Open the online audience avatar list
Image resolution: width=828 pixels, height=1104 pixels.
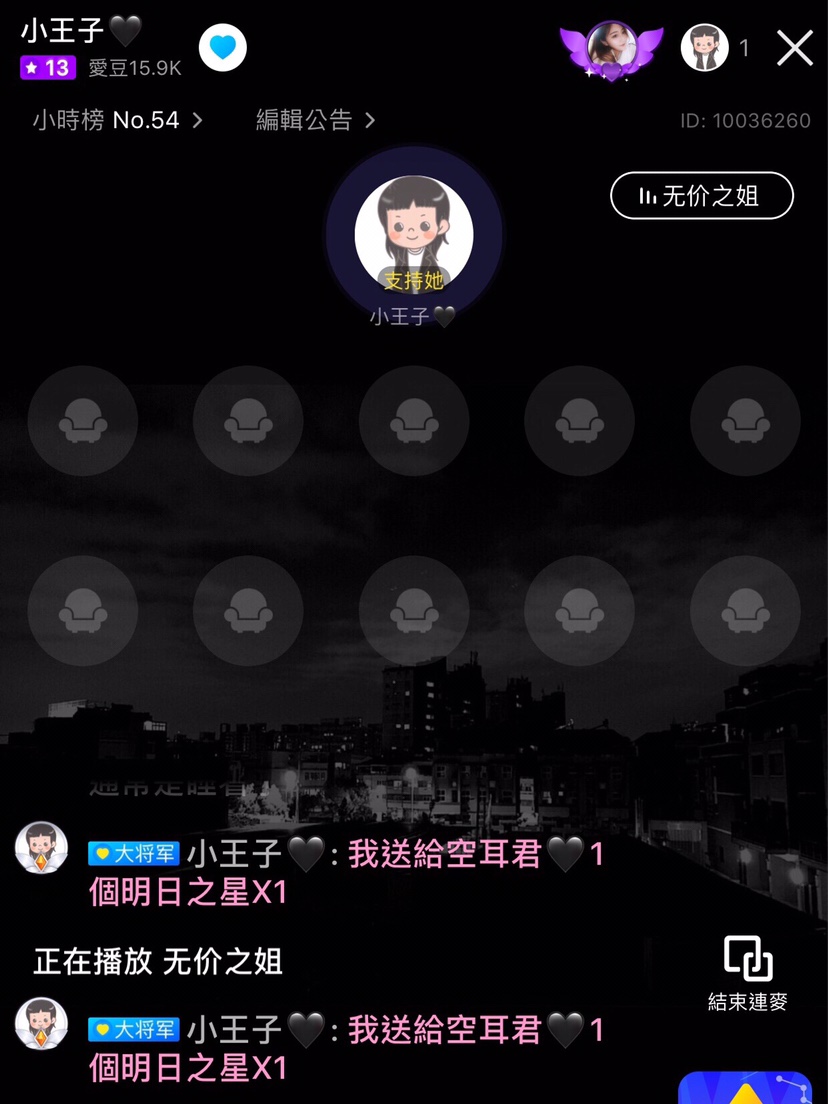coord(705,47)
